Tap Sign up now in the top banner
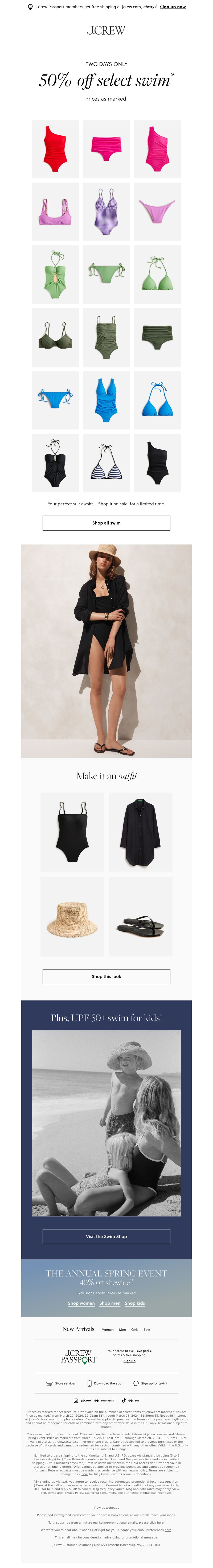The image size is (213, 1568). point(172,7)
